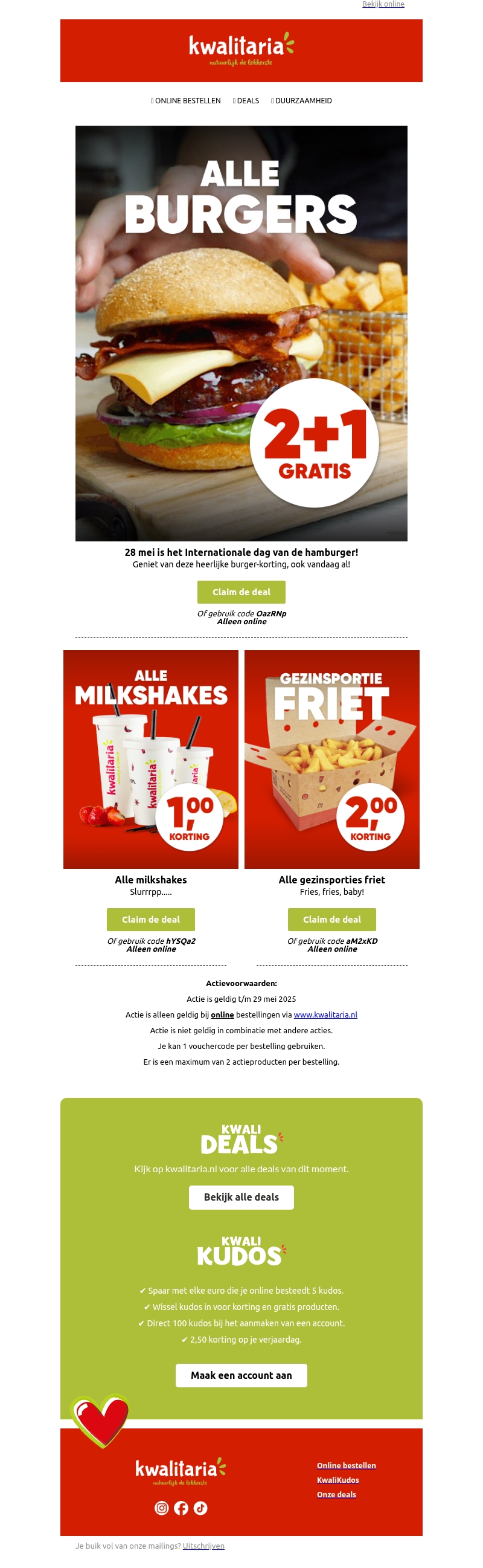The image size is (483, 1568).
Task: Tap Bekijk alle deals button
Action: click(241, 1197)
